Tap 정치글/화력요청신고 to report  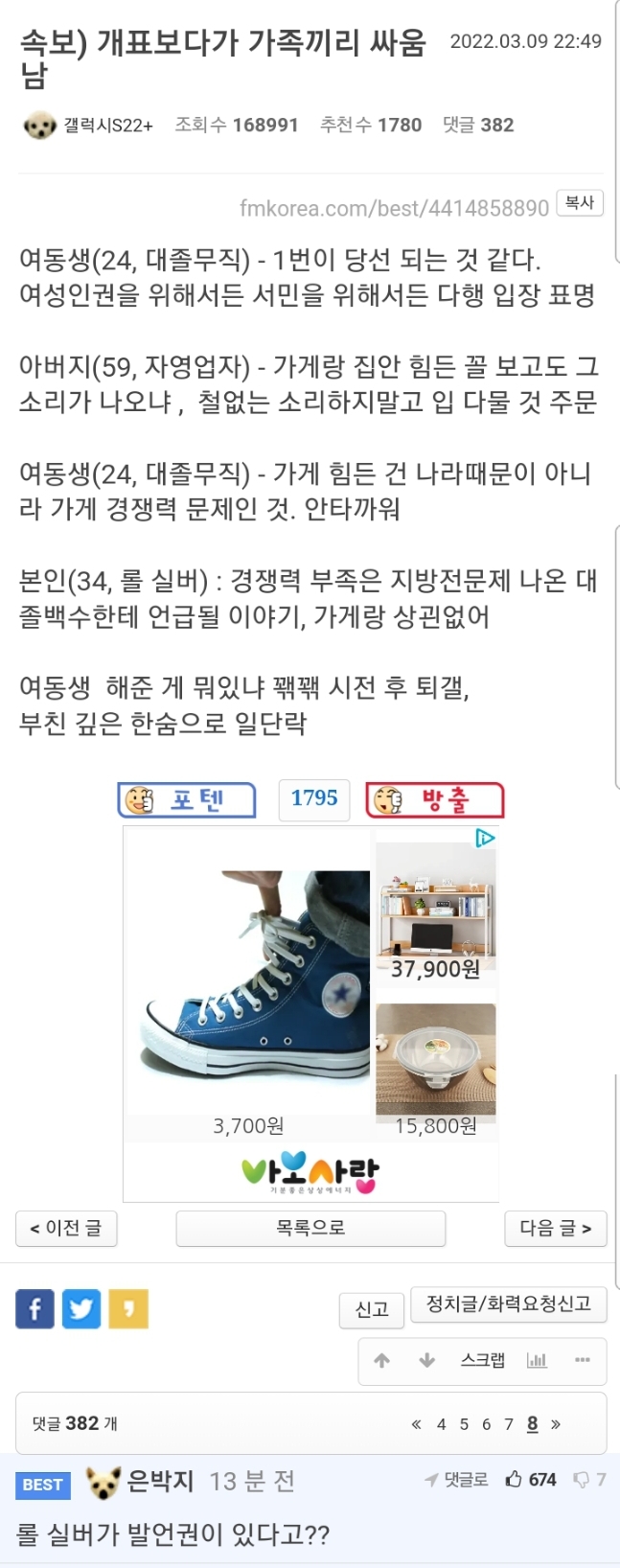[x=508, y=1304]
